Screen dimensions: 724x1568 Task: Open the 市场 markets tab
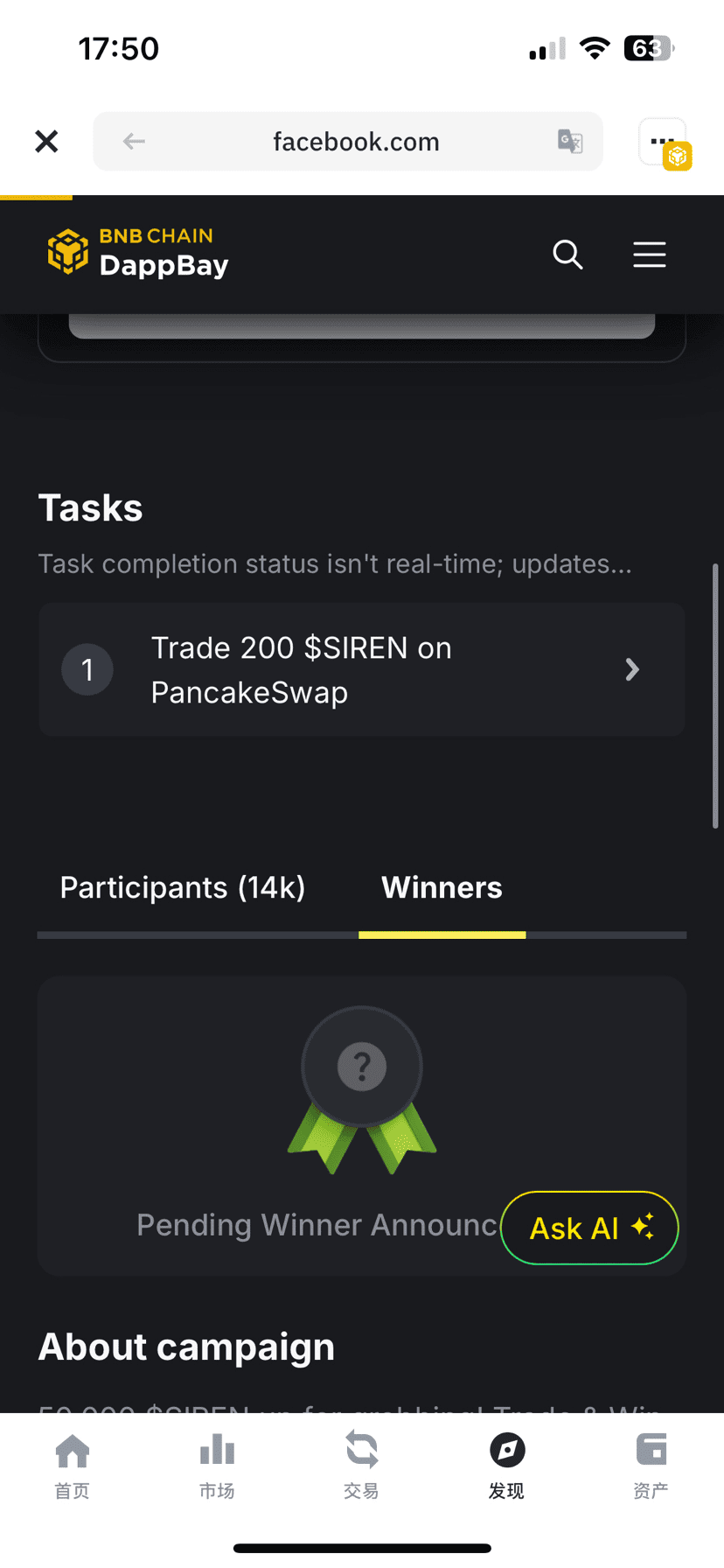[217, 1466]
